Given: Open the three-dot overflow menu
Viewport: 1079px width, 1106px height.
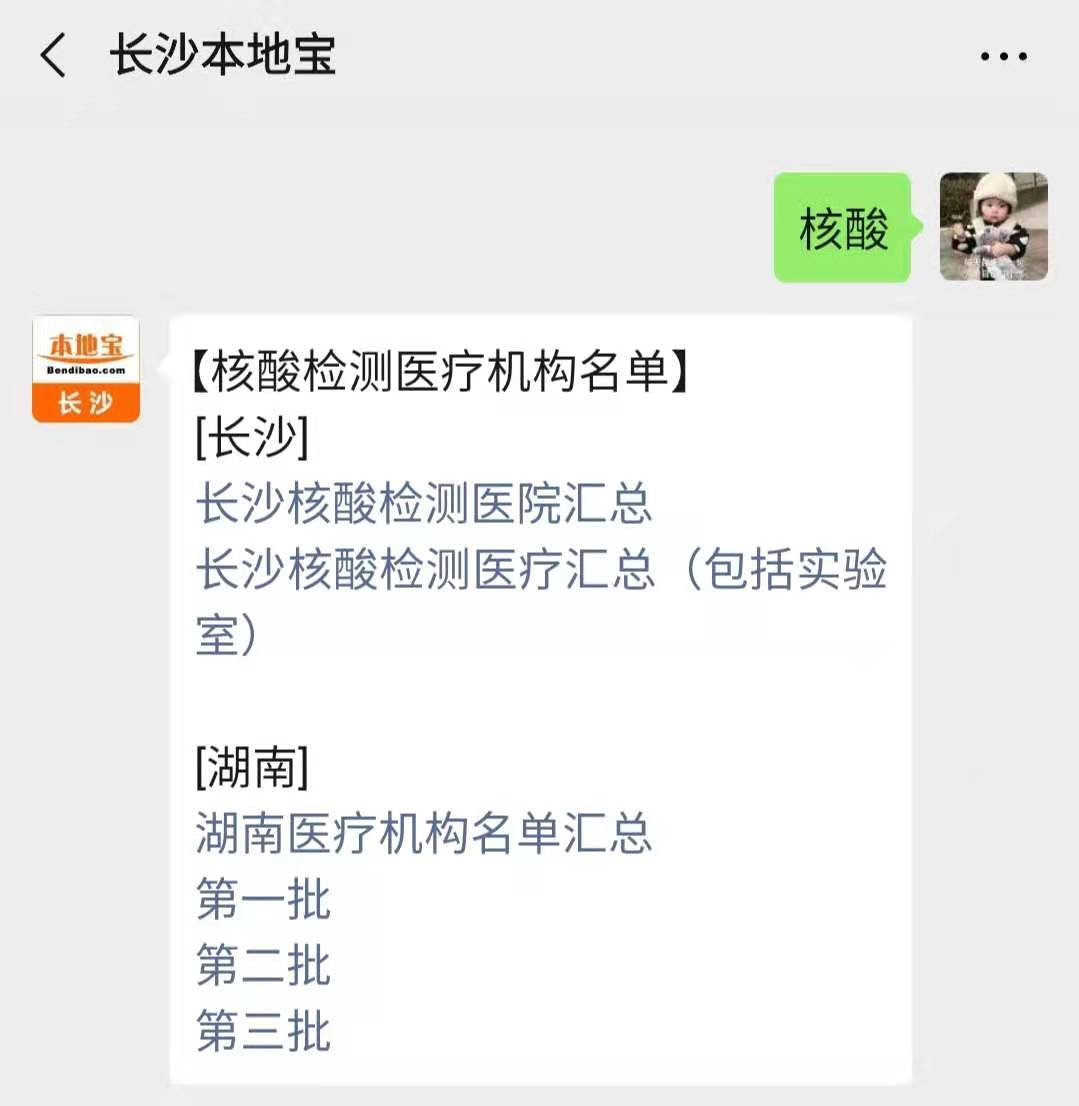Looking at the screenshot, I should (1003, 56).
